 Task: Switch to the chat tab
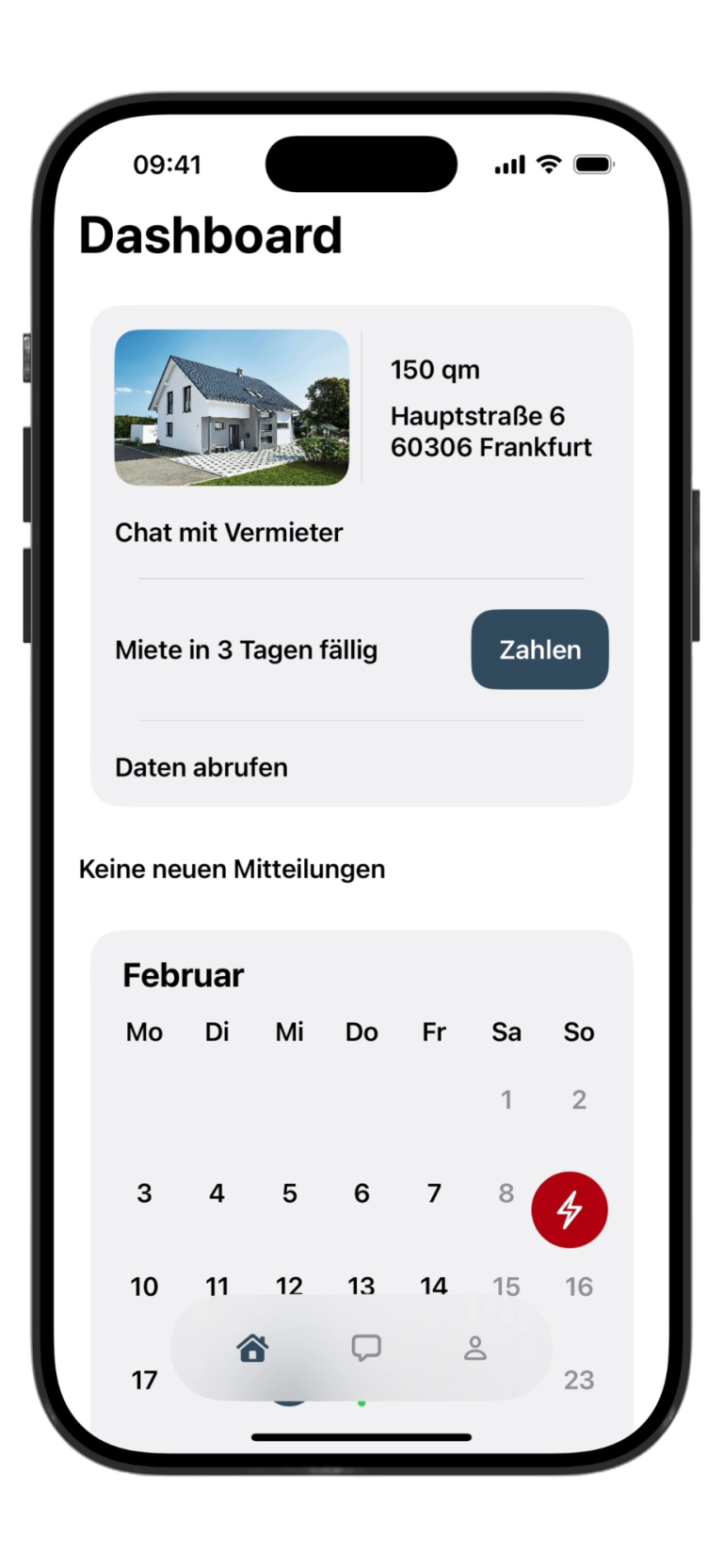[x=365, y=1349]
